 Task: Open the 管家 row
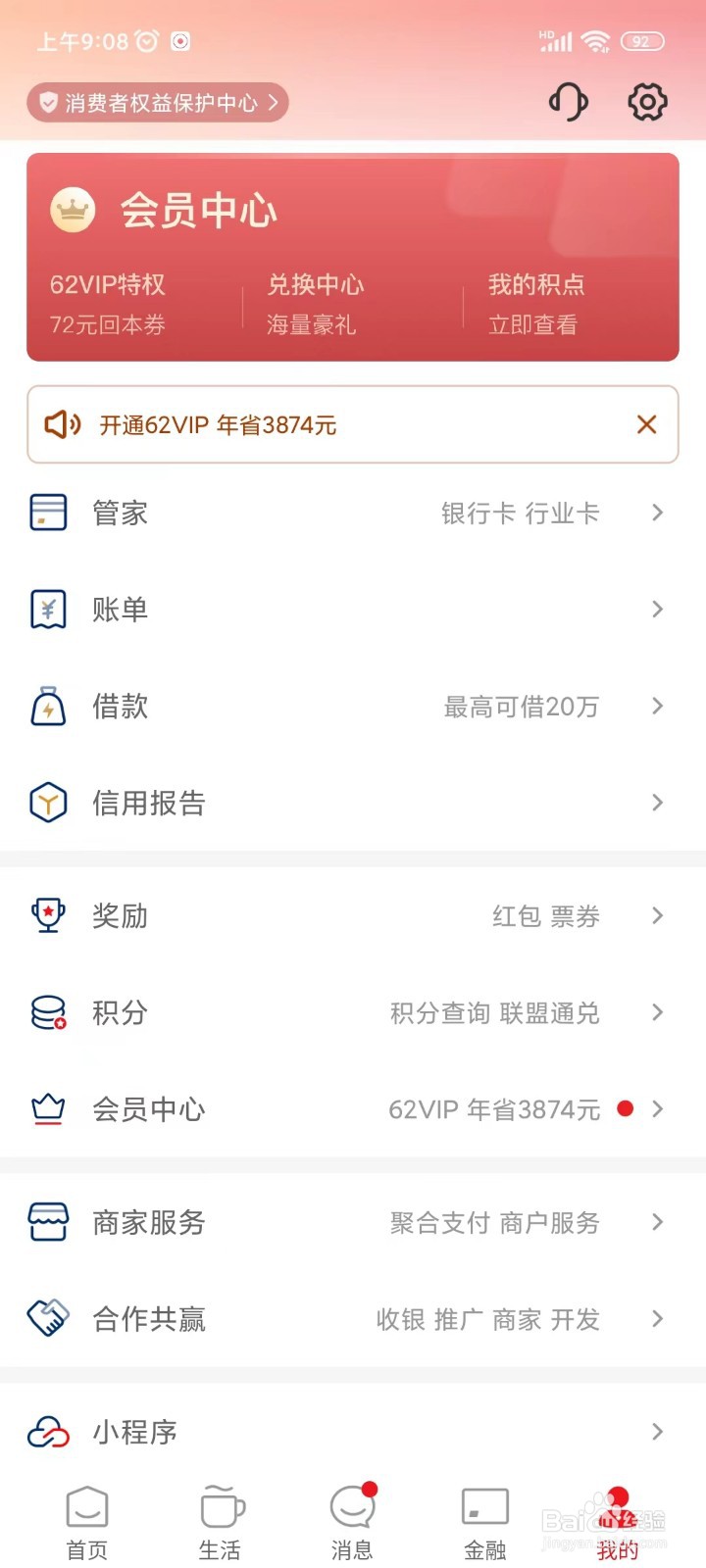(353, 513)
